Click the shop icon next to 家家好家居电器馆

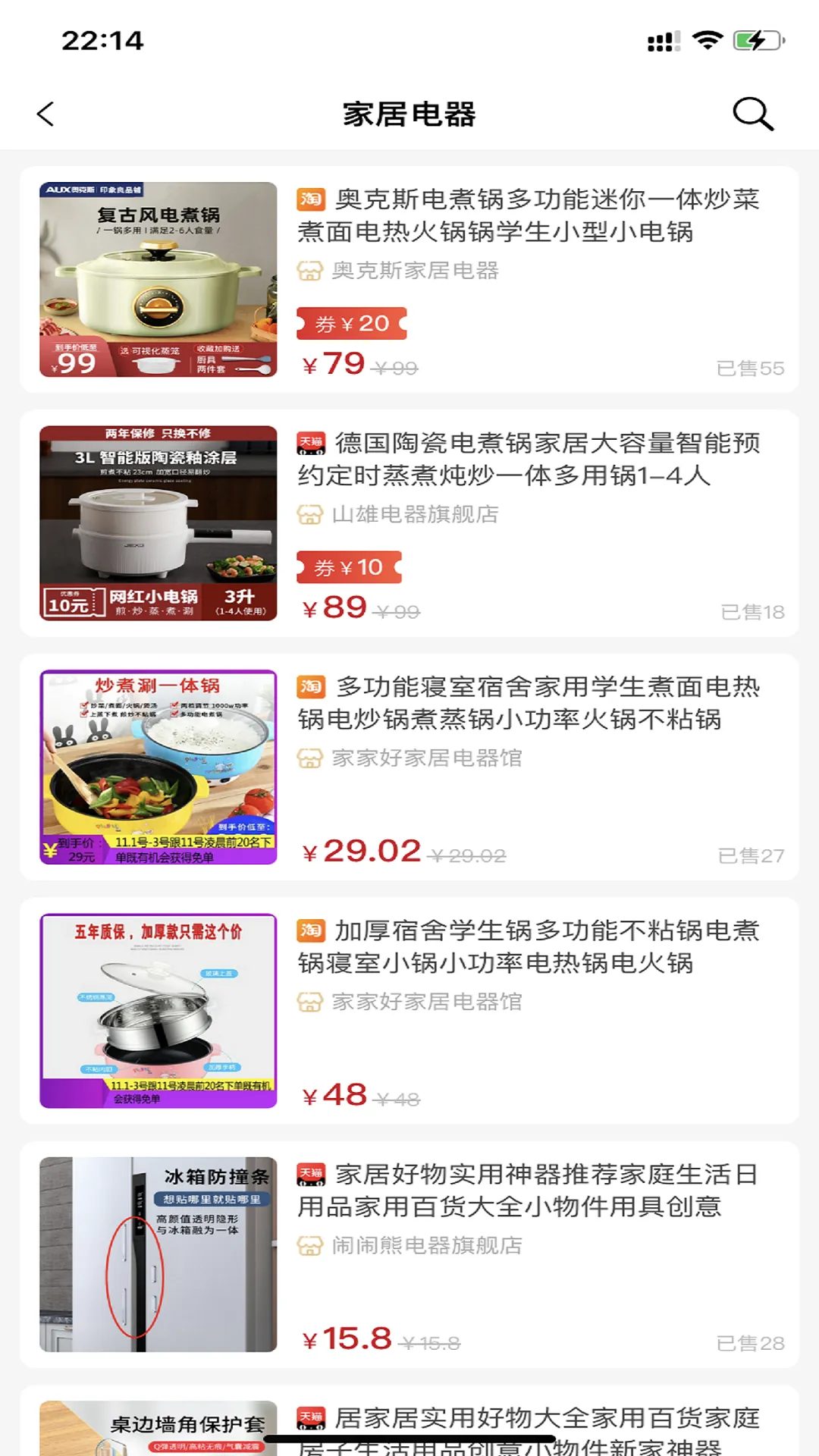(312, 757)
